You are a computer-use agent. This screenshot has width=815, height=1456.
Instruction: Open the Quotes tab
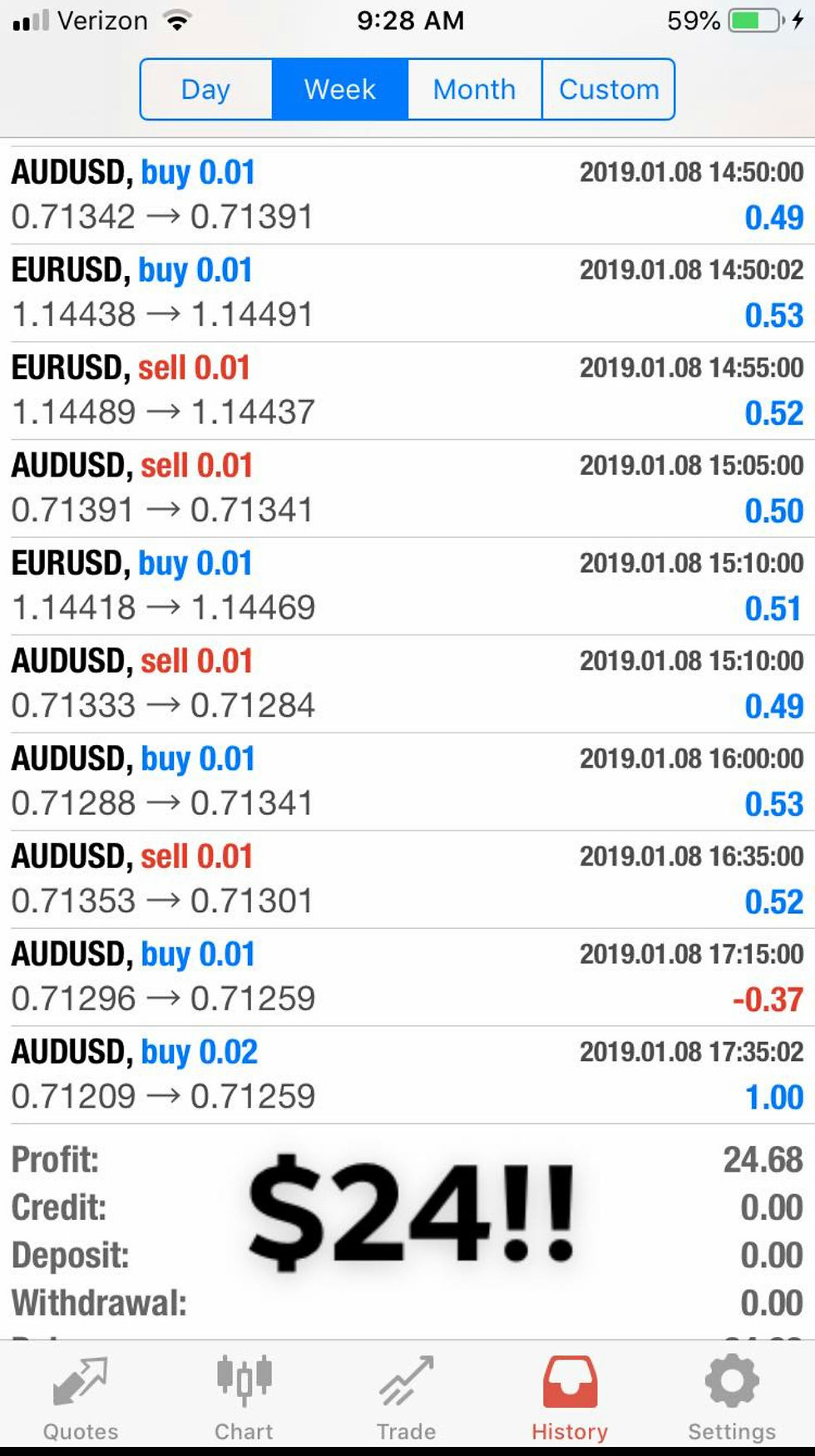[81, 1397]
